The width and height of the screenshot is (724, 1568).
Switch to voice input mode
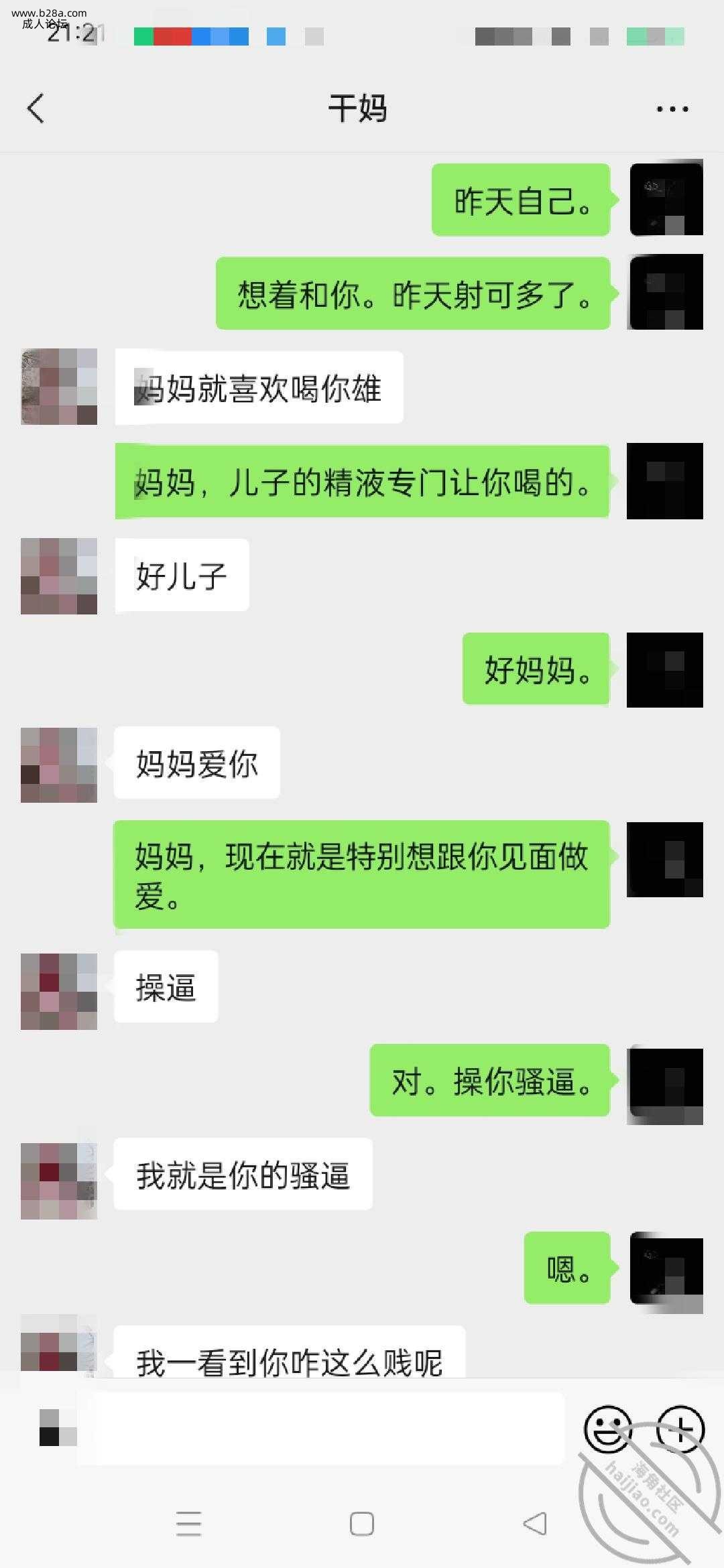58,1428
